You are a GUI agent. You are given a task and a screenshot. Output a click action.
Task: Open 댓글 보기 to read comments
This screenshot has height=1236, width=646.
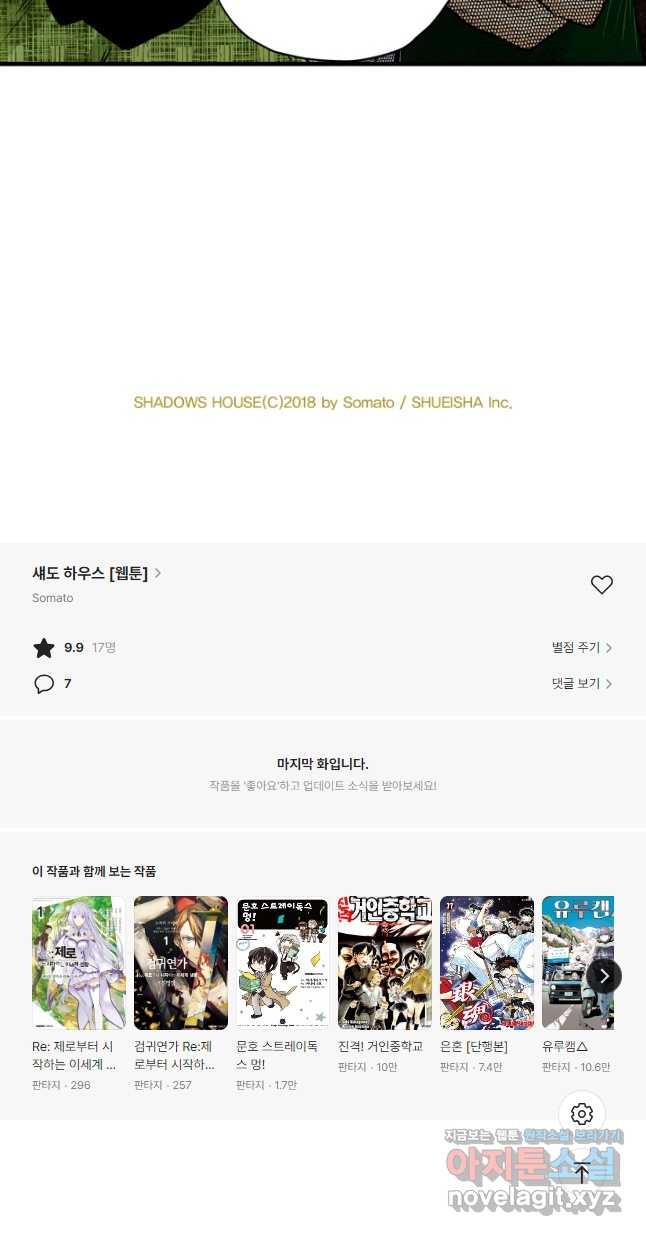[x=582, y=684]
